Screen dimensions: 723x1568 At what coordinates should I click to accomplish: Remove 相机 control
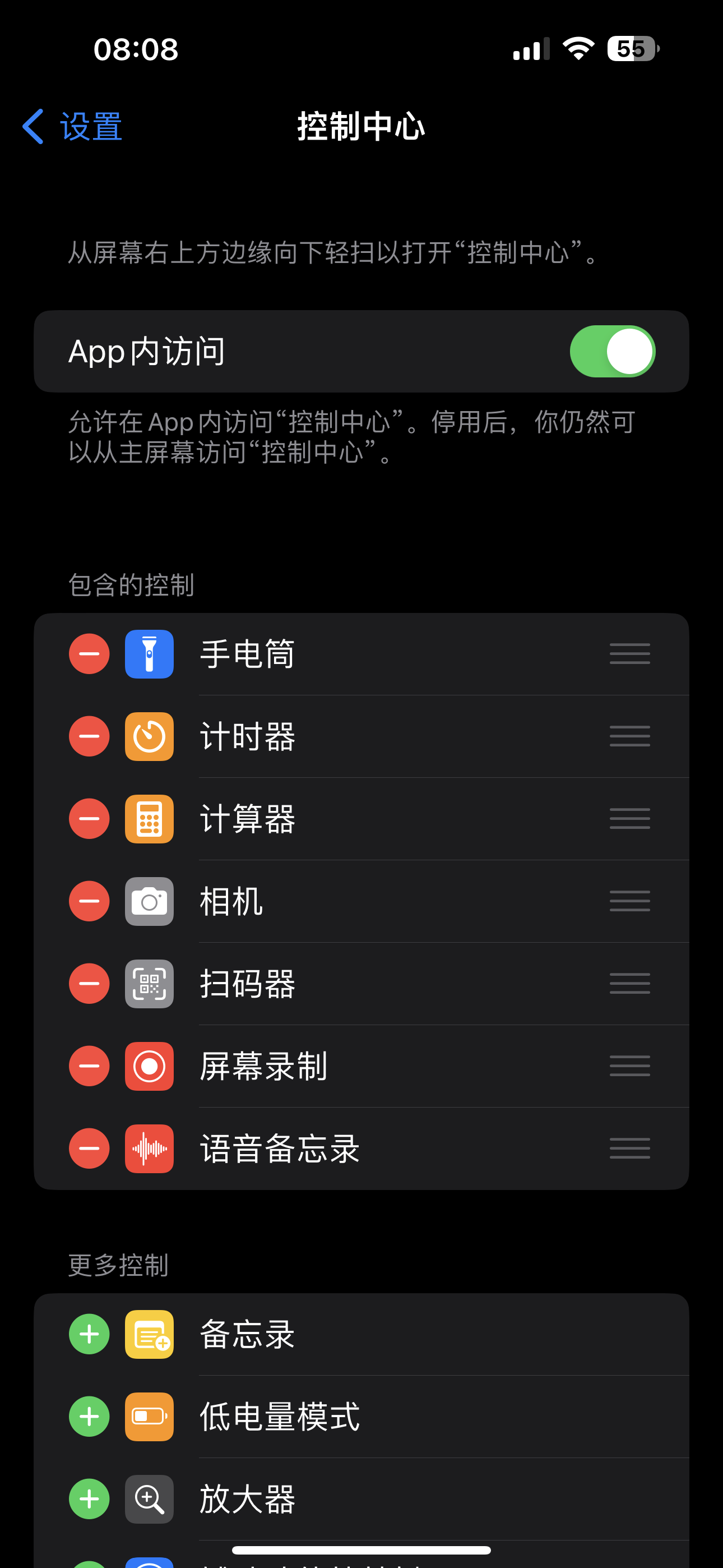point(90,901)
